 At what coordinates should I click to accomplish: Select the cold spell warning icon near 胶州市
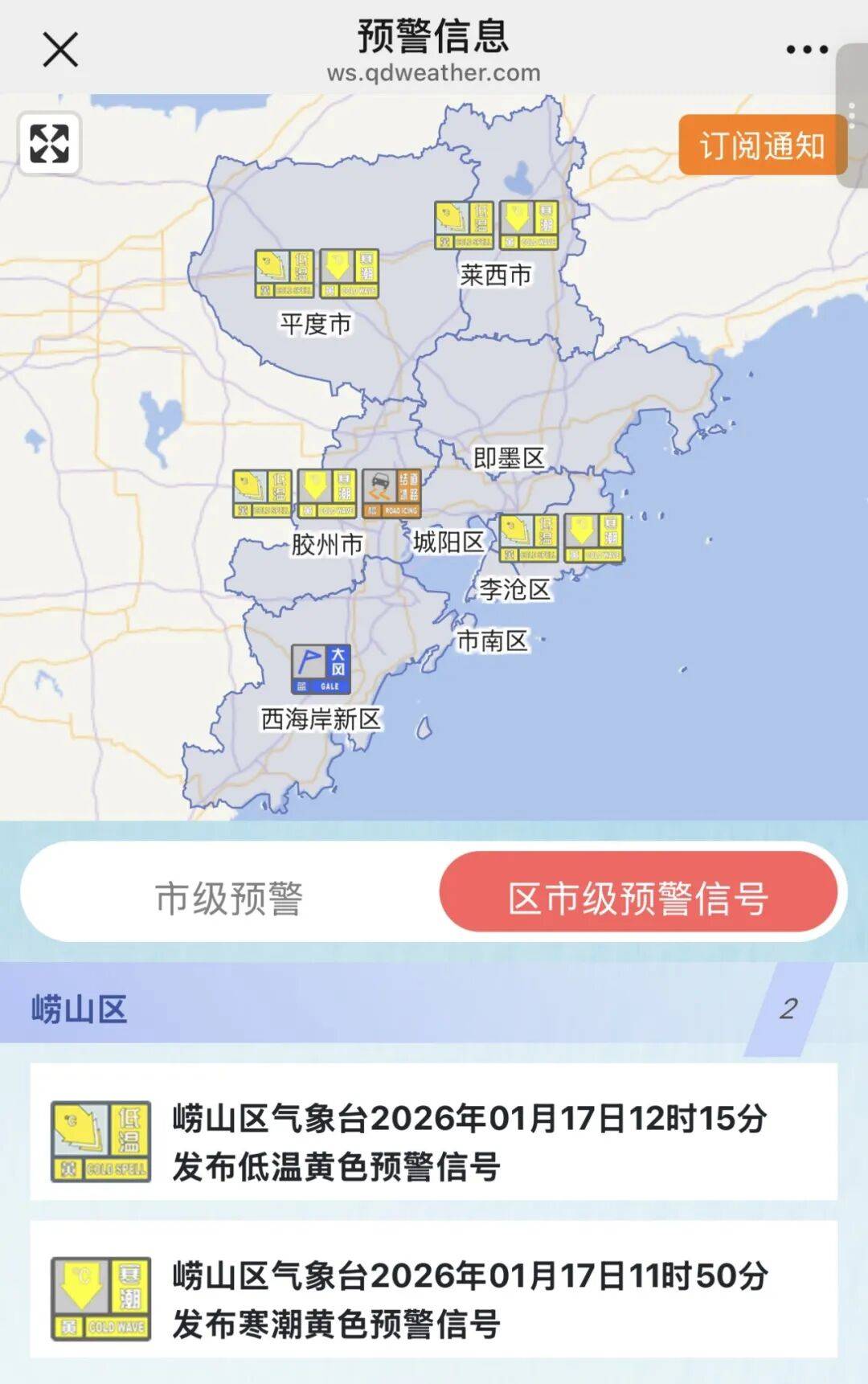coord(265,490)
